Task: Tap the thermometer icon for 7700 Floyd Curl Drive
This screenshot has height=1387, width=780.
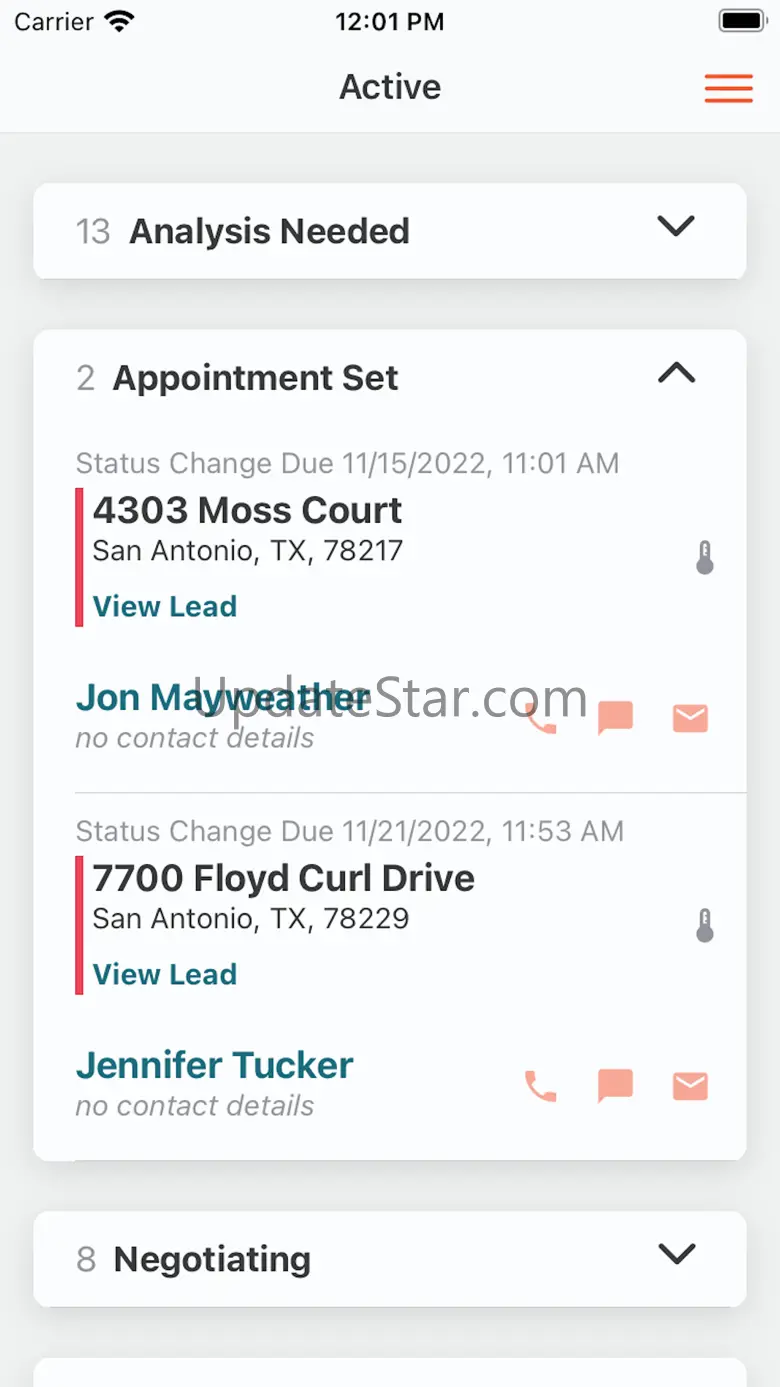Action: coord(705,926)
